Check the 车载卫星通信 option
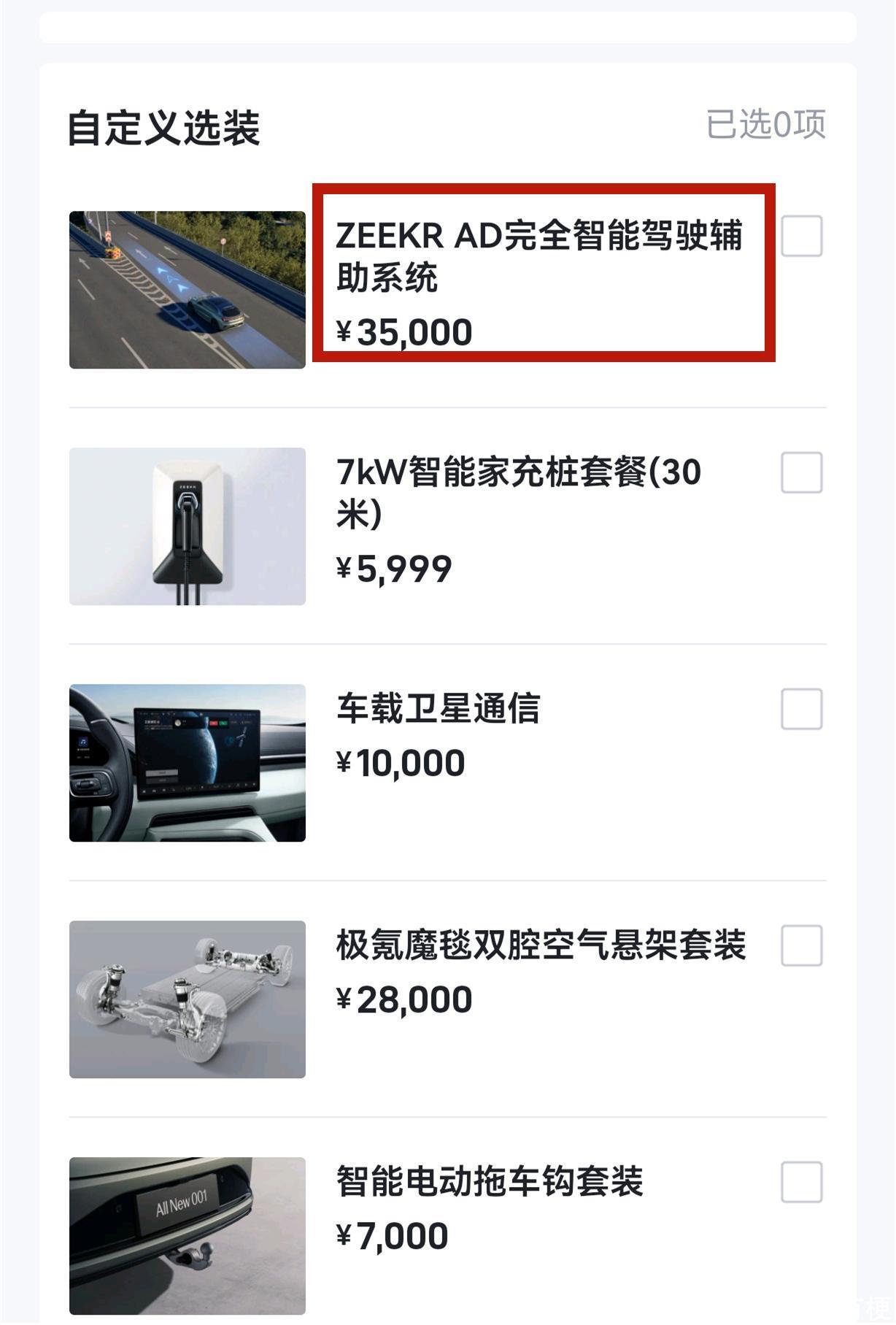 pyautogui.click(x=801, y=709)
